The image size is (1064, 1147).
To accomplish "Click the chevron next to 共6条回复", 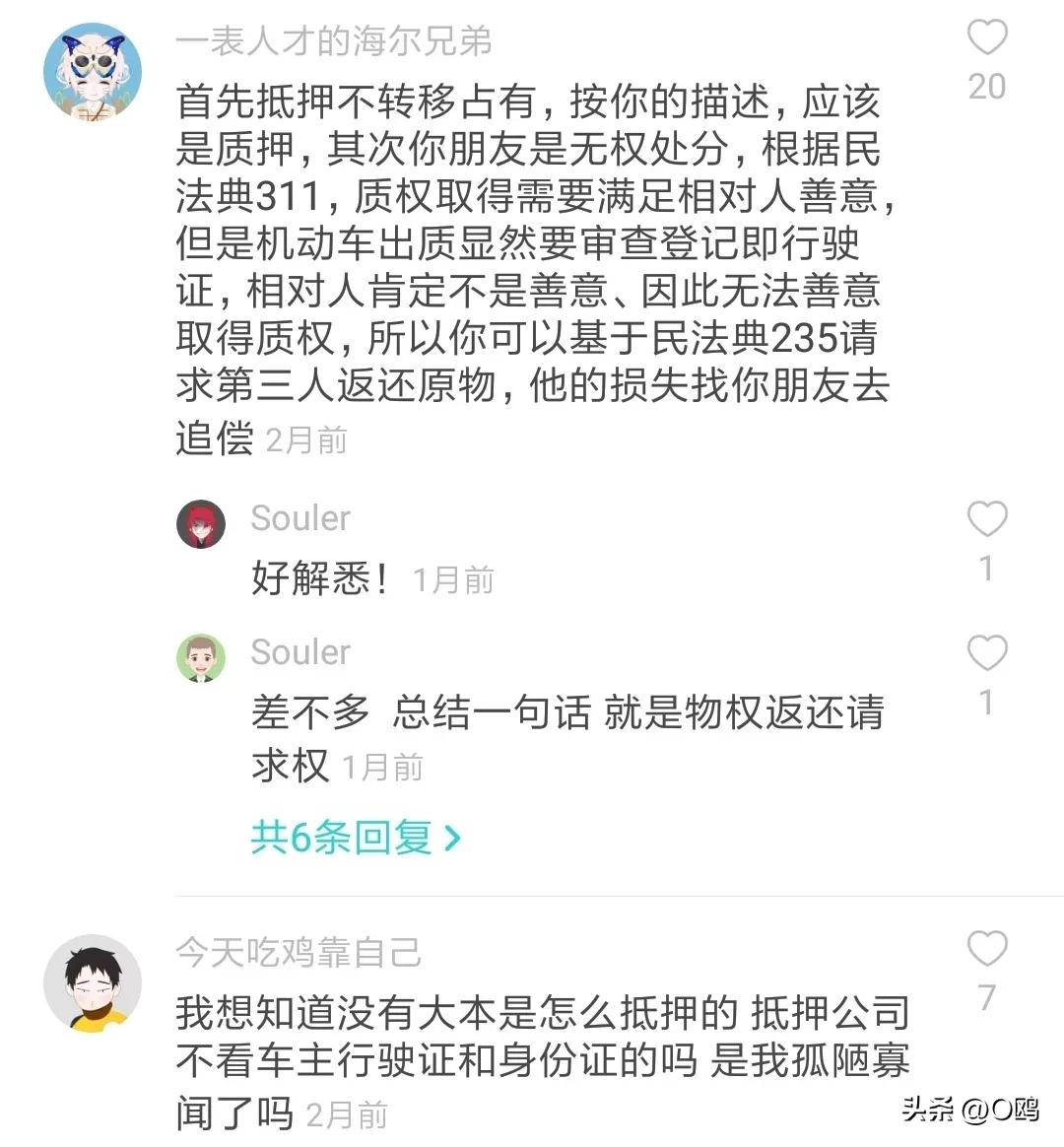I will [x=452, y=836].
